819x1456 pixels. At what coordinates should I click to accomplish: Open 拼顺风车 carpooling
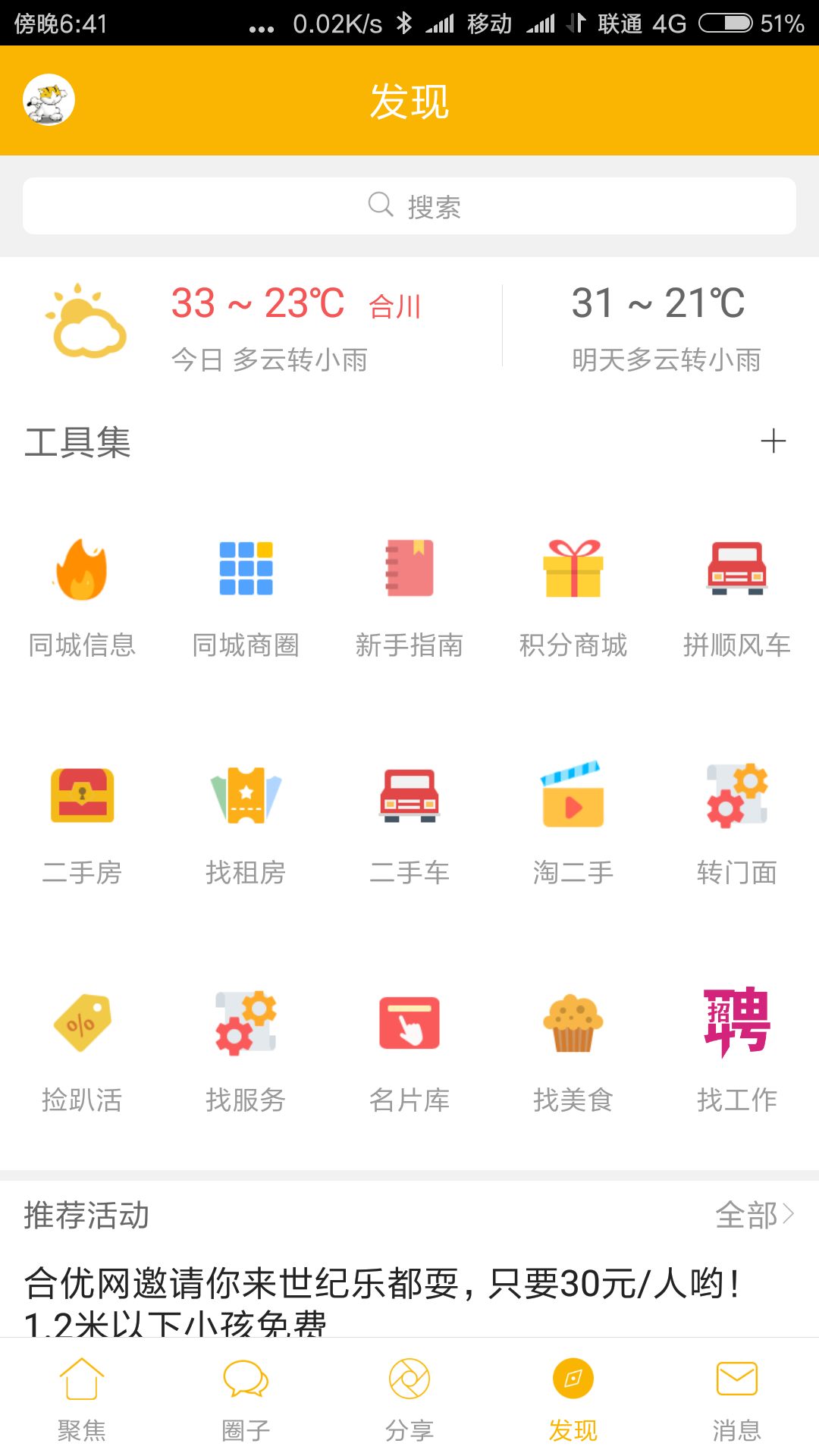click(x=736, y=597)
